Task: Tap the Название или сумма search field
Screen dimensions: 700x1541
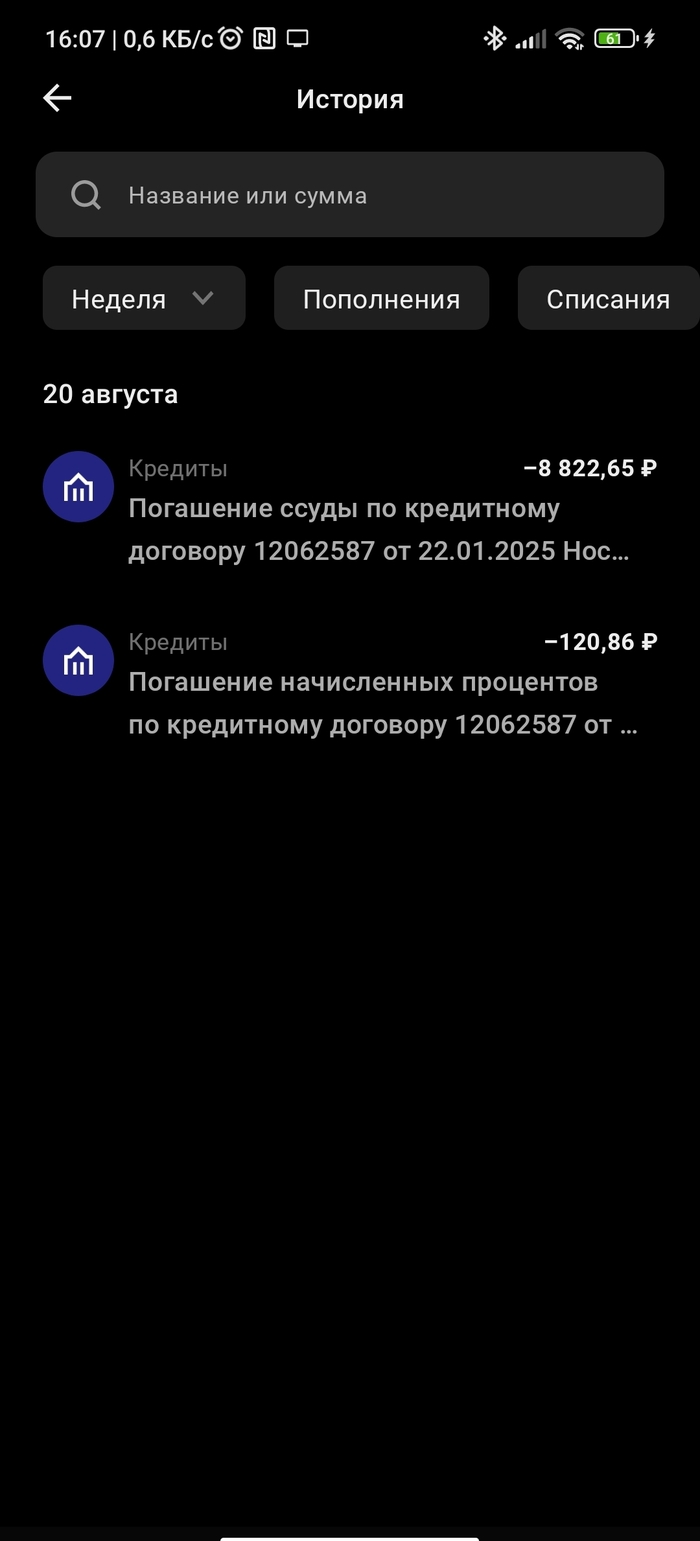Action: pyautogui.click(x=350, y=195)
